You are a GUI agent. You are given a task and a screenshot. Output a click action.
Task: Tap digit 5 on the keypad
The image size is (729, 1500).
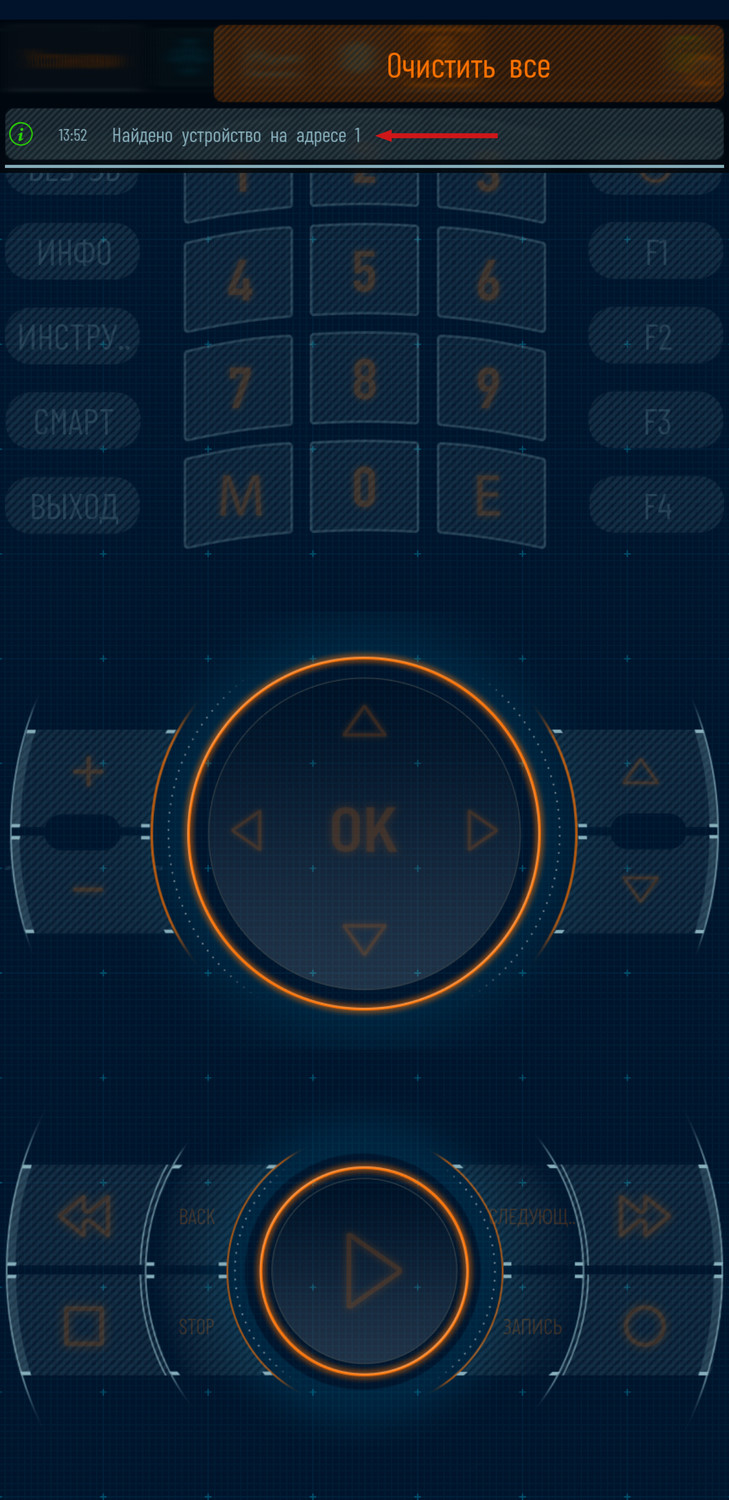click(364, 272)
